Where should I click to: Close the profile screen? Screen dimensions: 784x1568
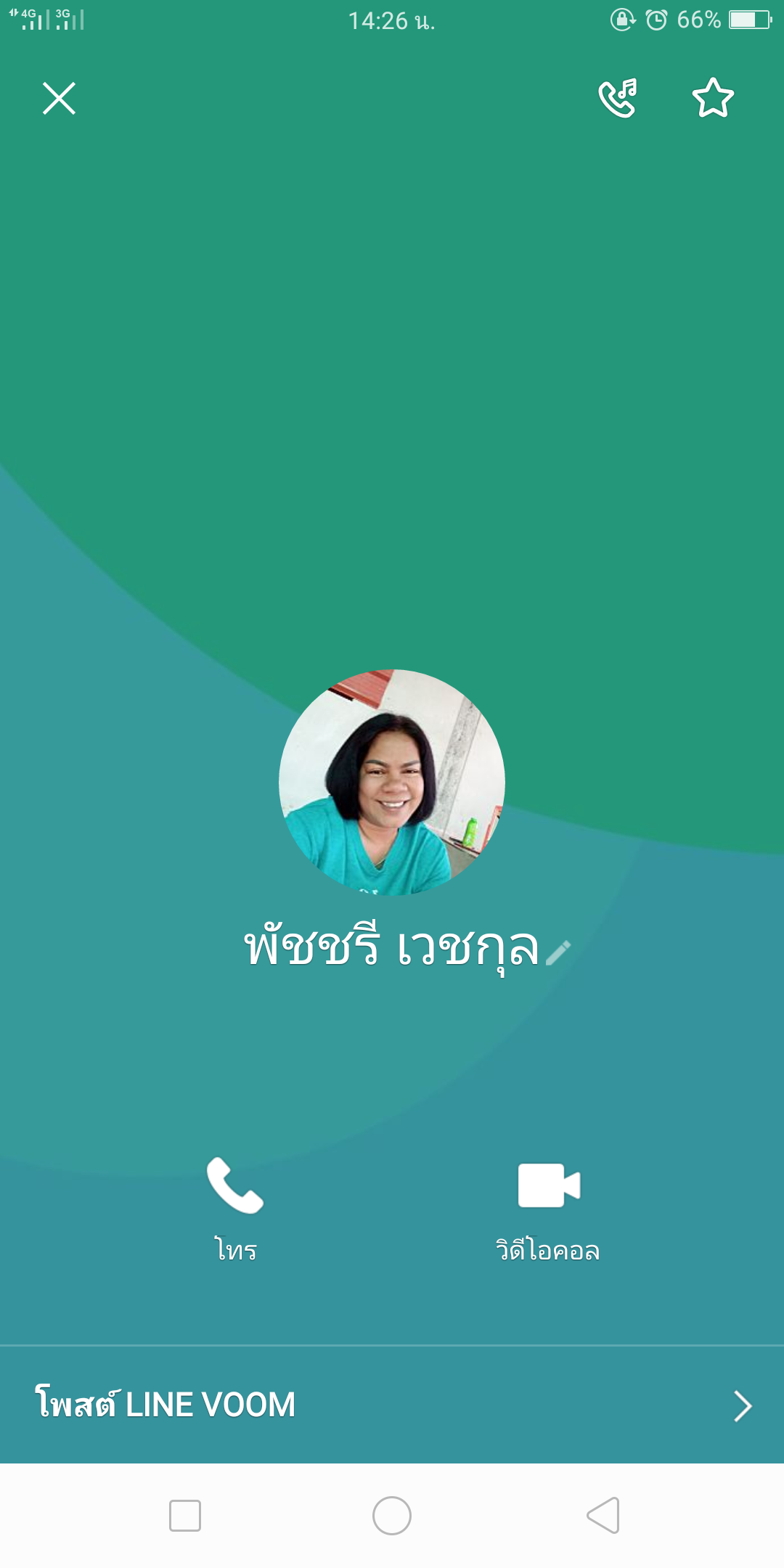(x=59, y=98)
